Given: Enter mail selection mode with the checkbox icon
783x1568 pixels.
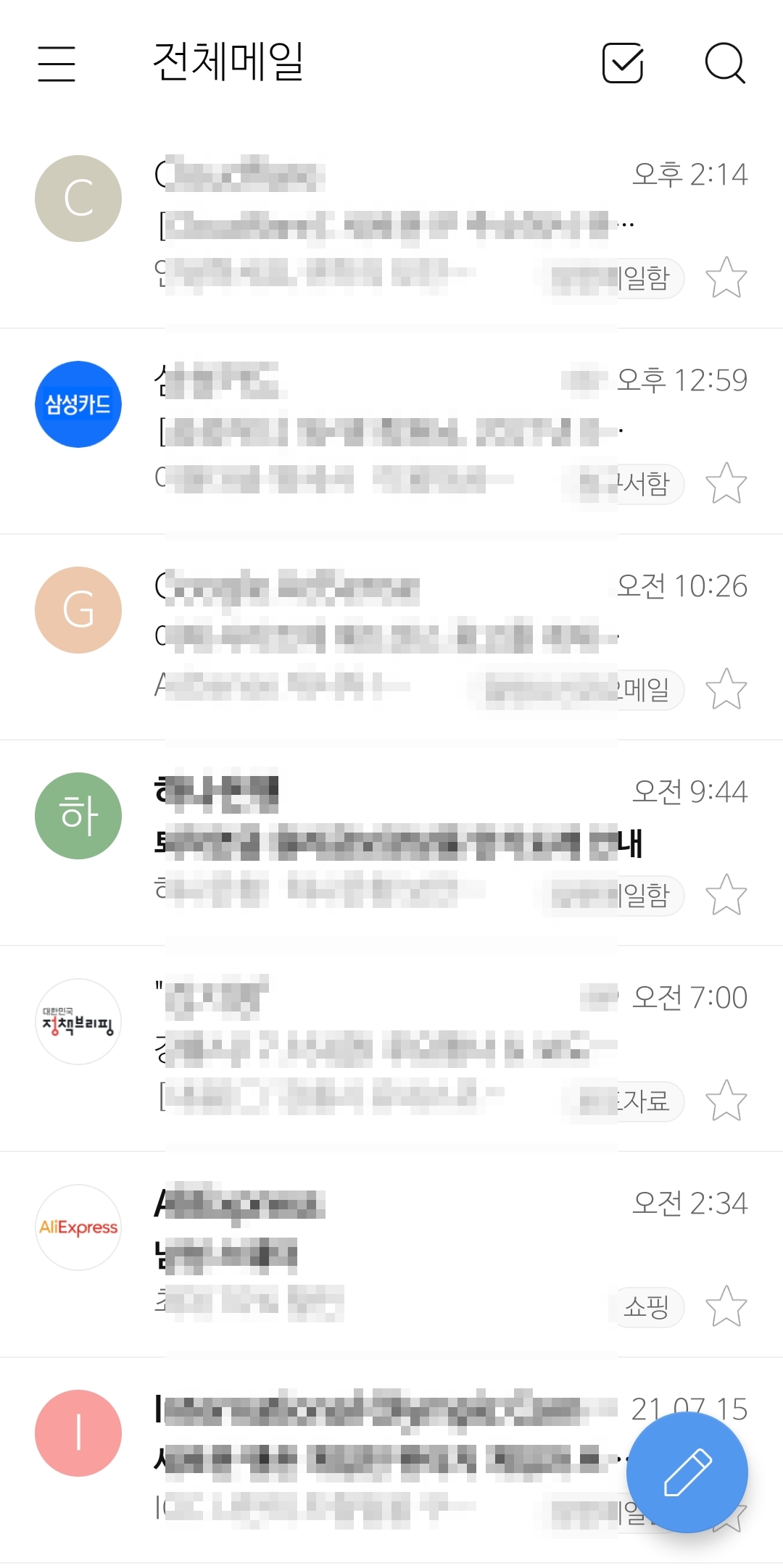Looking at the screenshot, I should point(623,63).
